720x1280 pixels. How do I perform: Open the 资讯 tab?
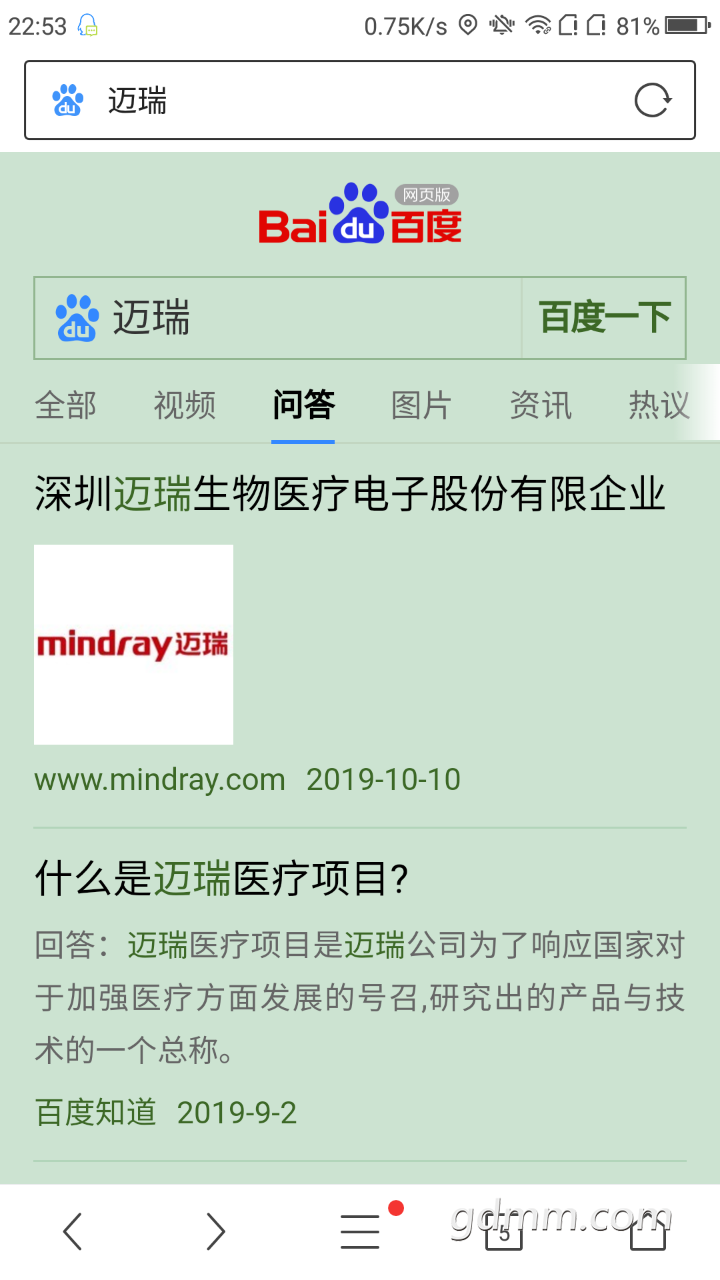tap(540, 405)
